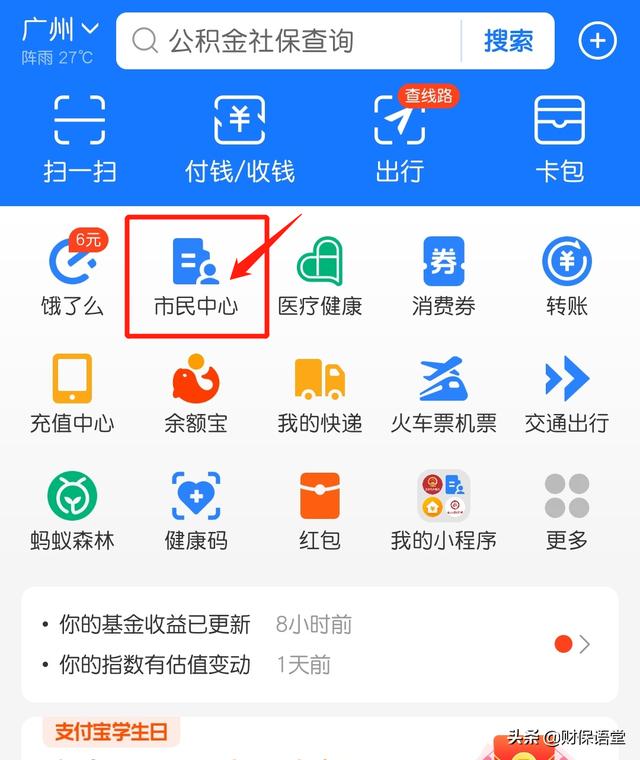Open 更多 apps grid
Viewport: 640px width, 760px height.
click(567, 512)
